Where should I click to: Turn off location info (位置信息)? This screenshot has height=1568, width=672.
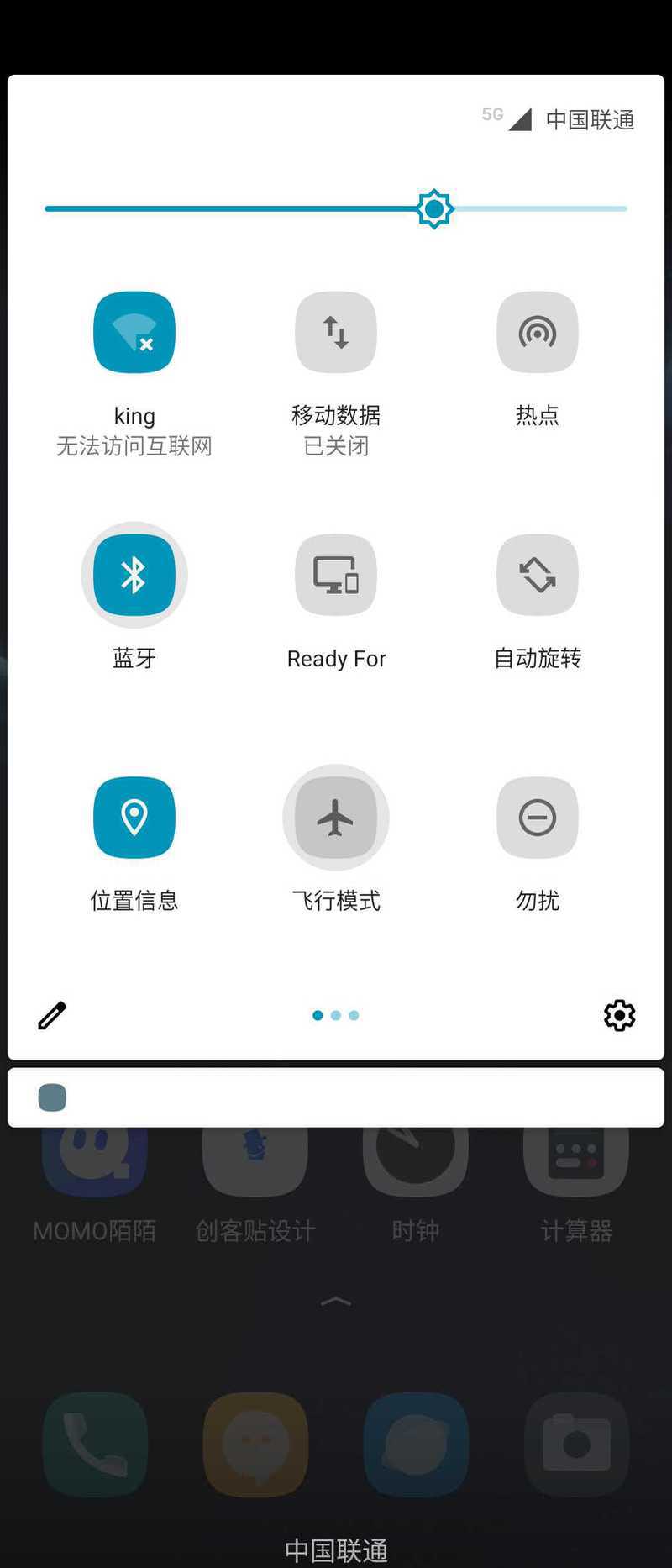pos(134,818)
